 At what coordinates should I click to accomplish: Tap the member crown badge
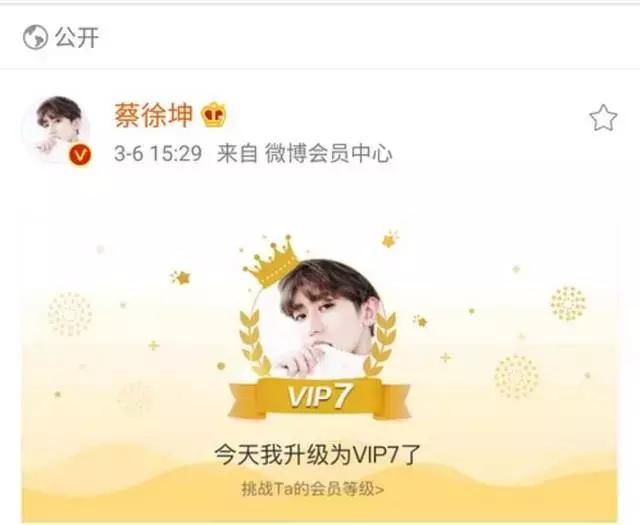pos(214,114)
